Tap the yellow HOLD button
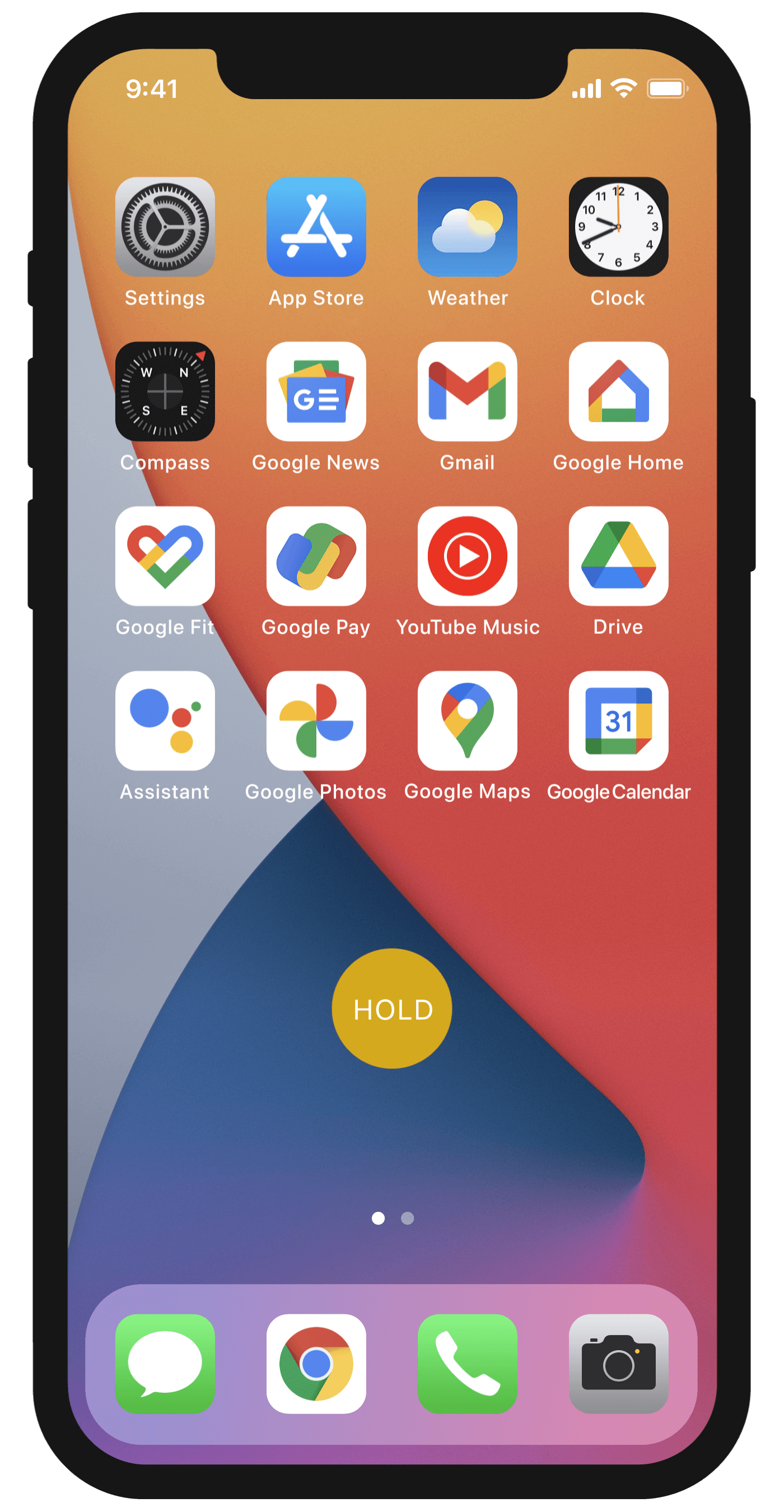 [392, 1009]
